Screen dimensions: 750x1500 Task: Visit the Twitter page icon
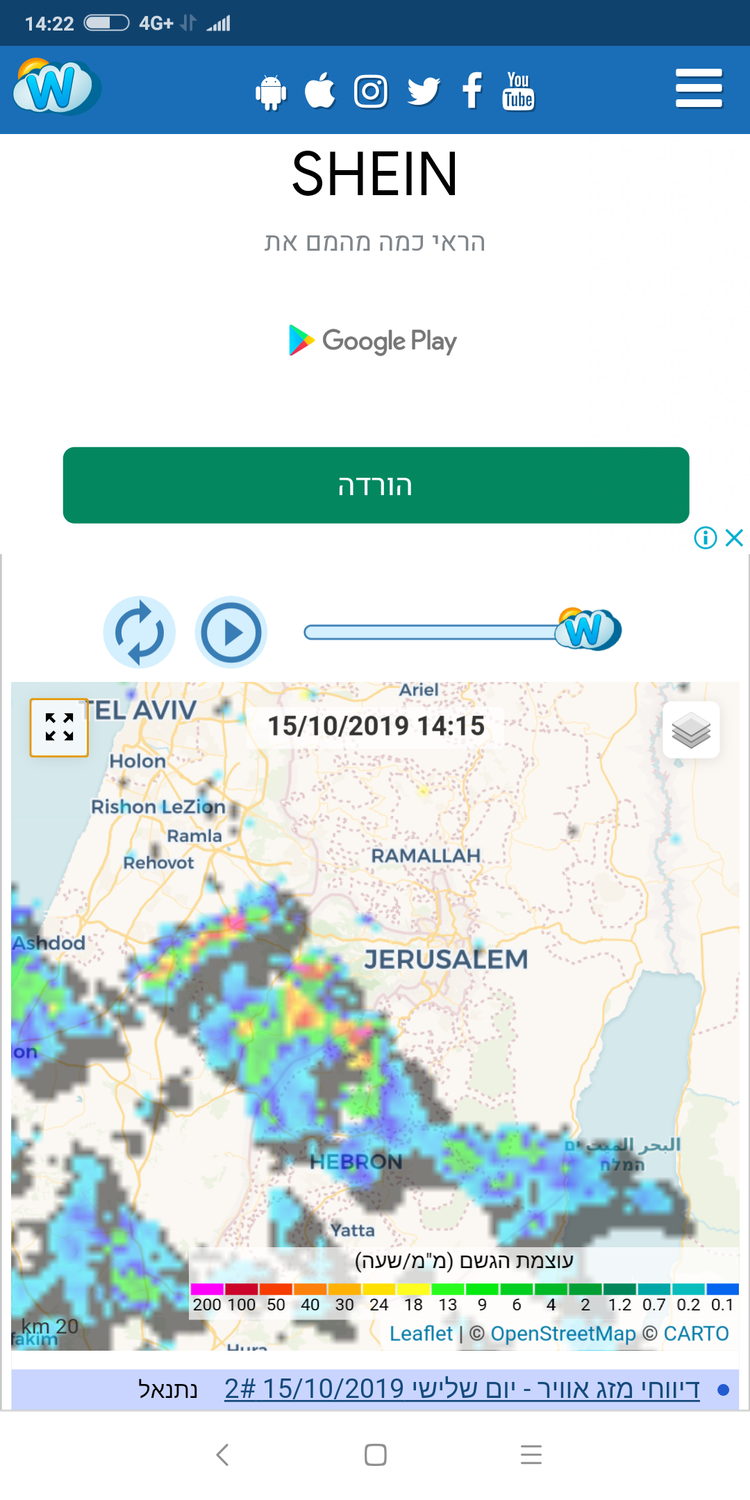423,92
